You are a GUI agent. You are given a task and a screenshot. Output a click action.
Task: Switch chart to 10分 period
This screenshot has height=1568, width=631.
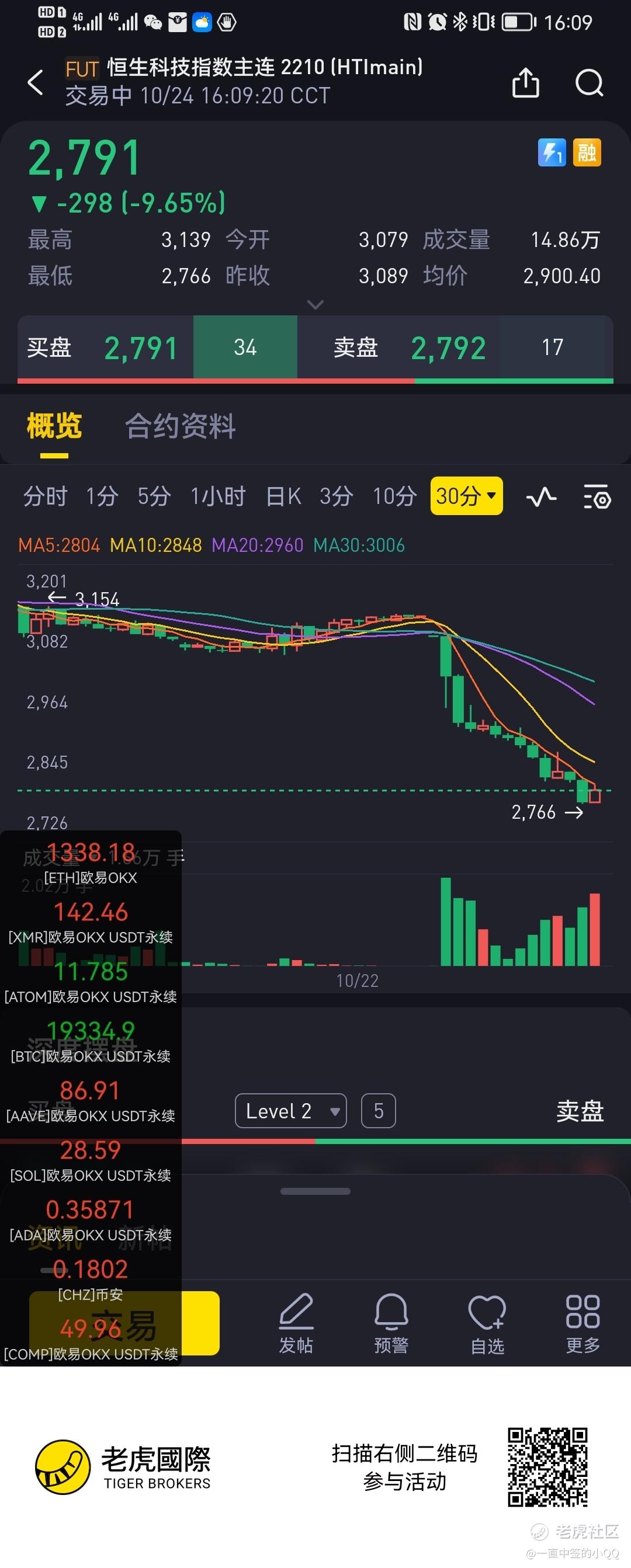pos(395,496)
